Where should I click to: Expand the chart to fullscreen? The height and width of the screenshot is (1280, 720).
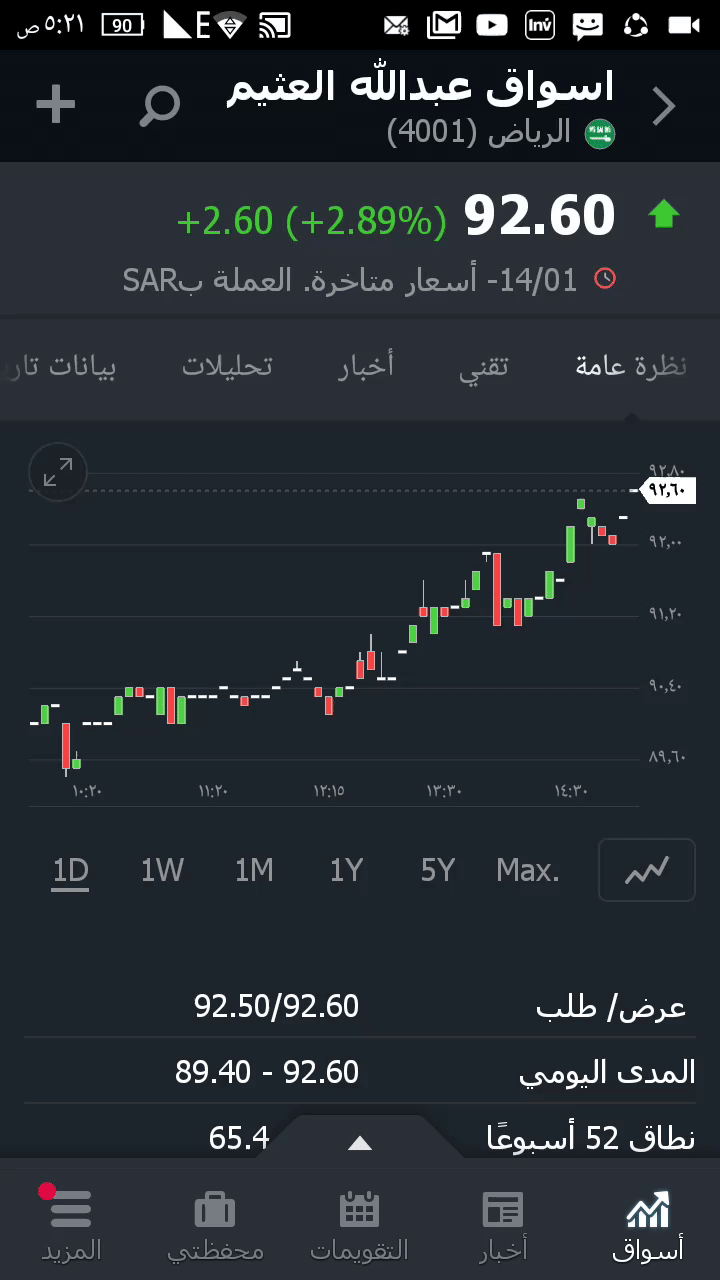point(58,472)
